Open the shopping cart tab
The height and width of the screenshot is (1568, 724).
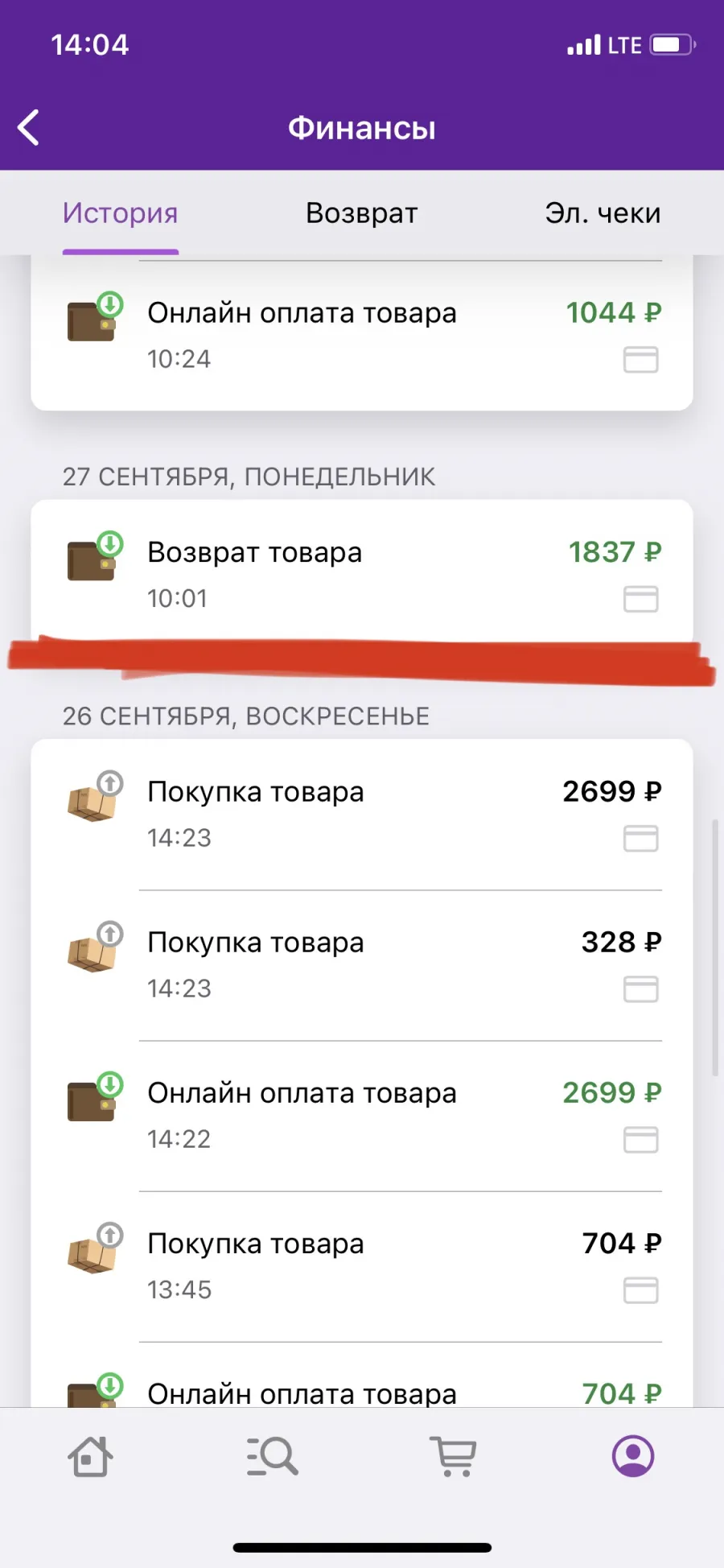(x=454, y=1456)
